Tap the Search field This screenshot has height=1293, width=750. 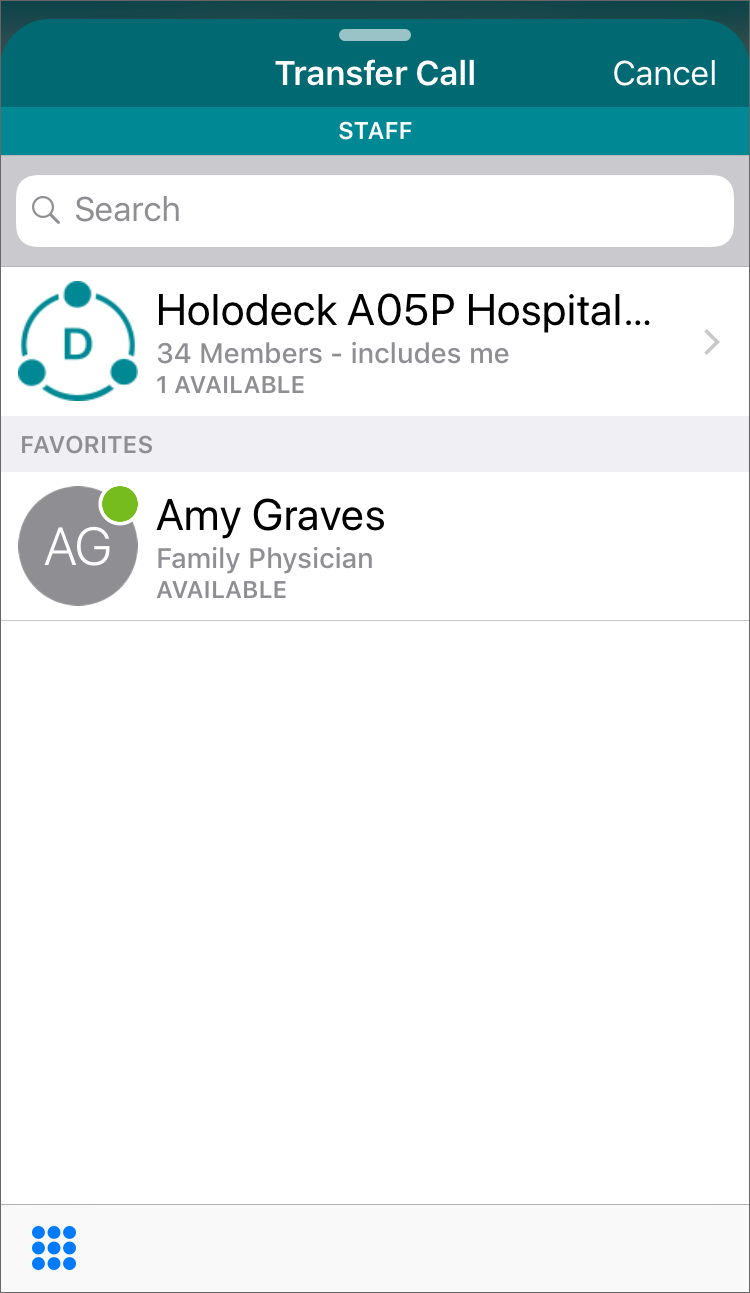pyautogui.click(x=375, y=210)
